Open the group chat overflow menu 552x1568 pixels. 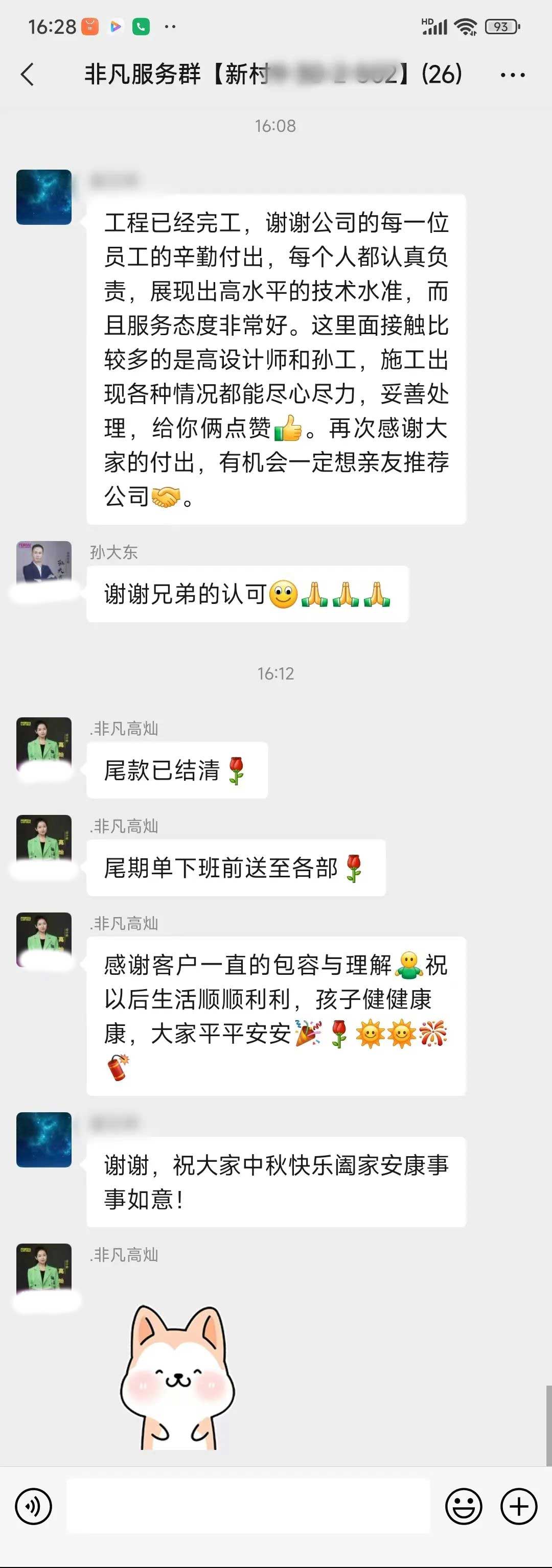(512, 75)
